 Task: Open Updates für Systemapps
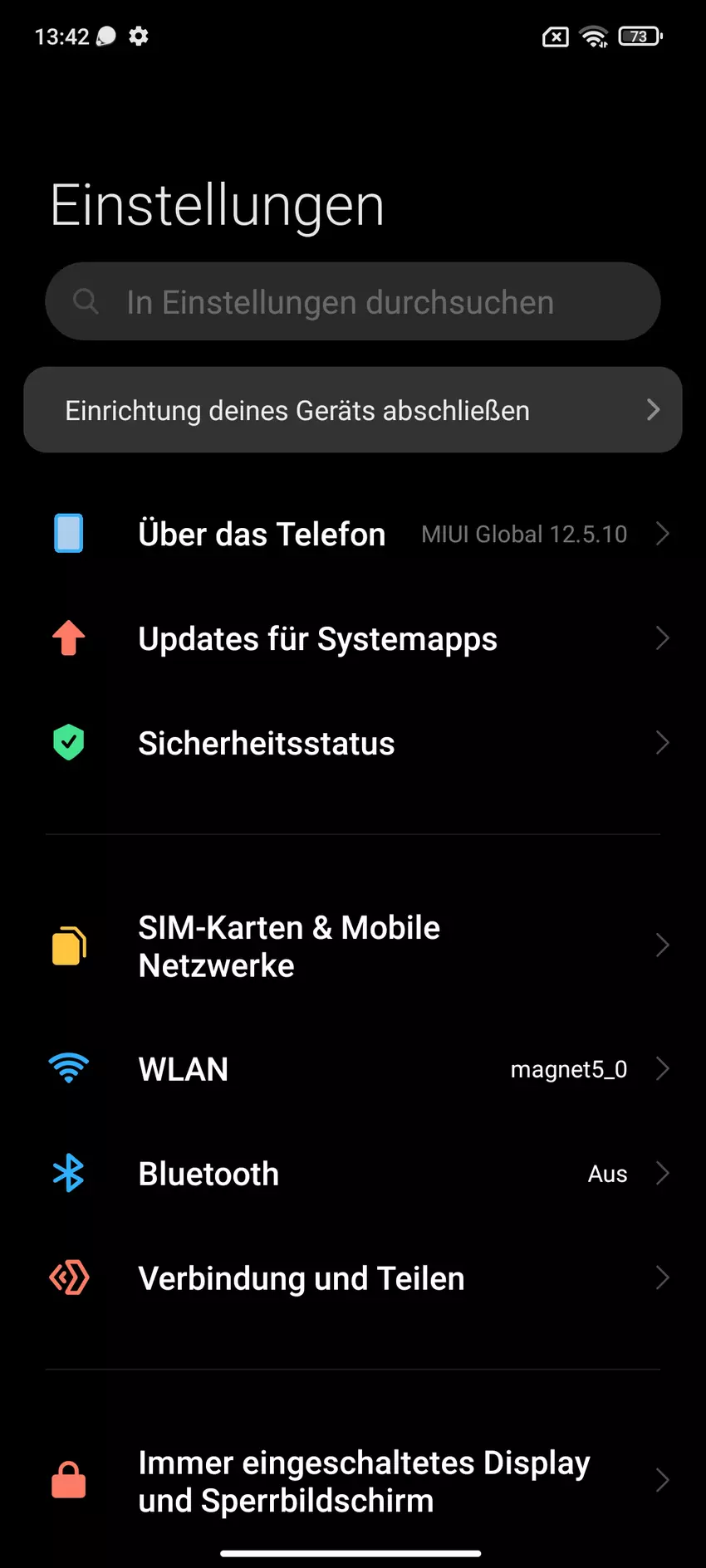[352, 638]
